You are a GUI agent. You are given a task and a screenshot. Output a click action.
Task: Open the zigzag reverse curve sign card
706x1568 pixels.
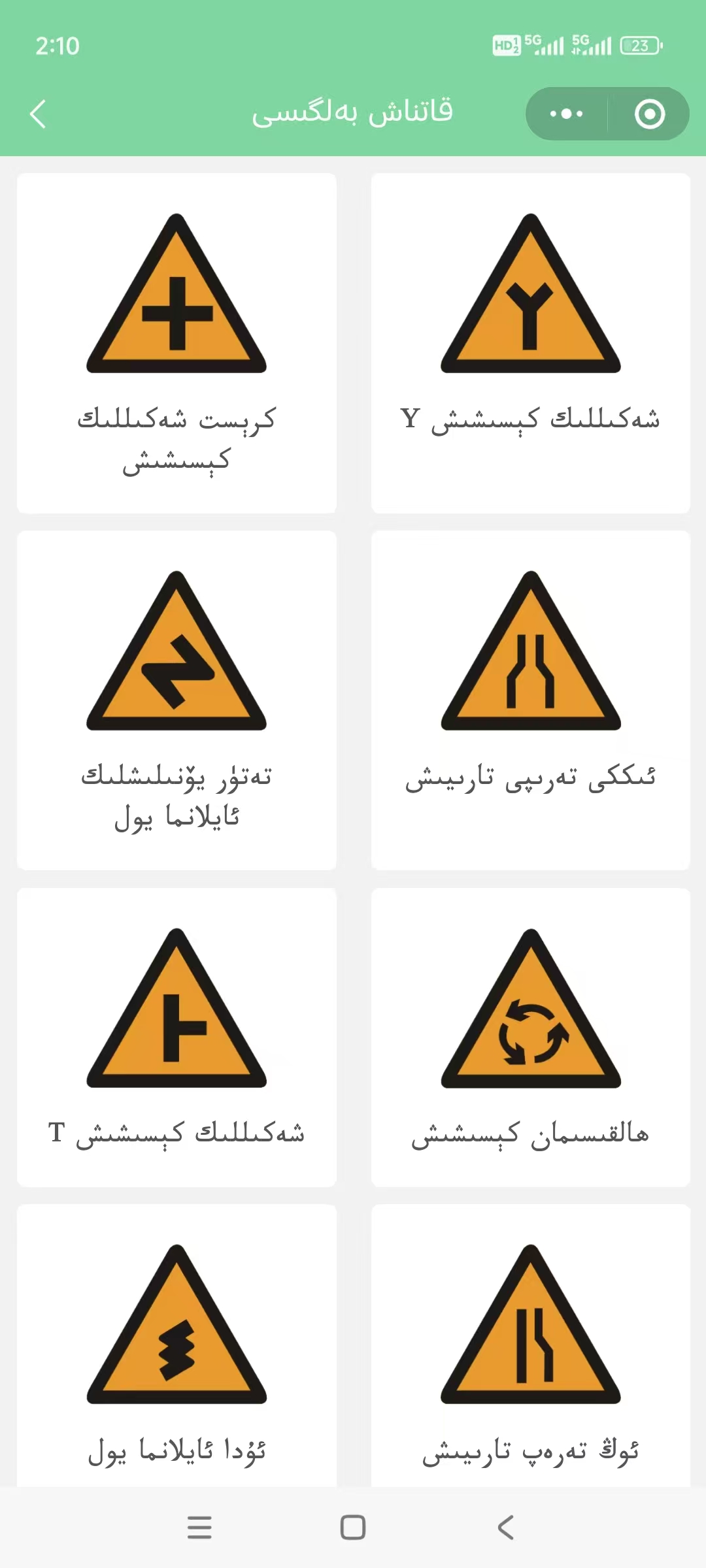click(x=176, y=700)
